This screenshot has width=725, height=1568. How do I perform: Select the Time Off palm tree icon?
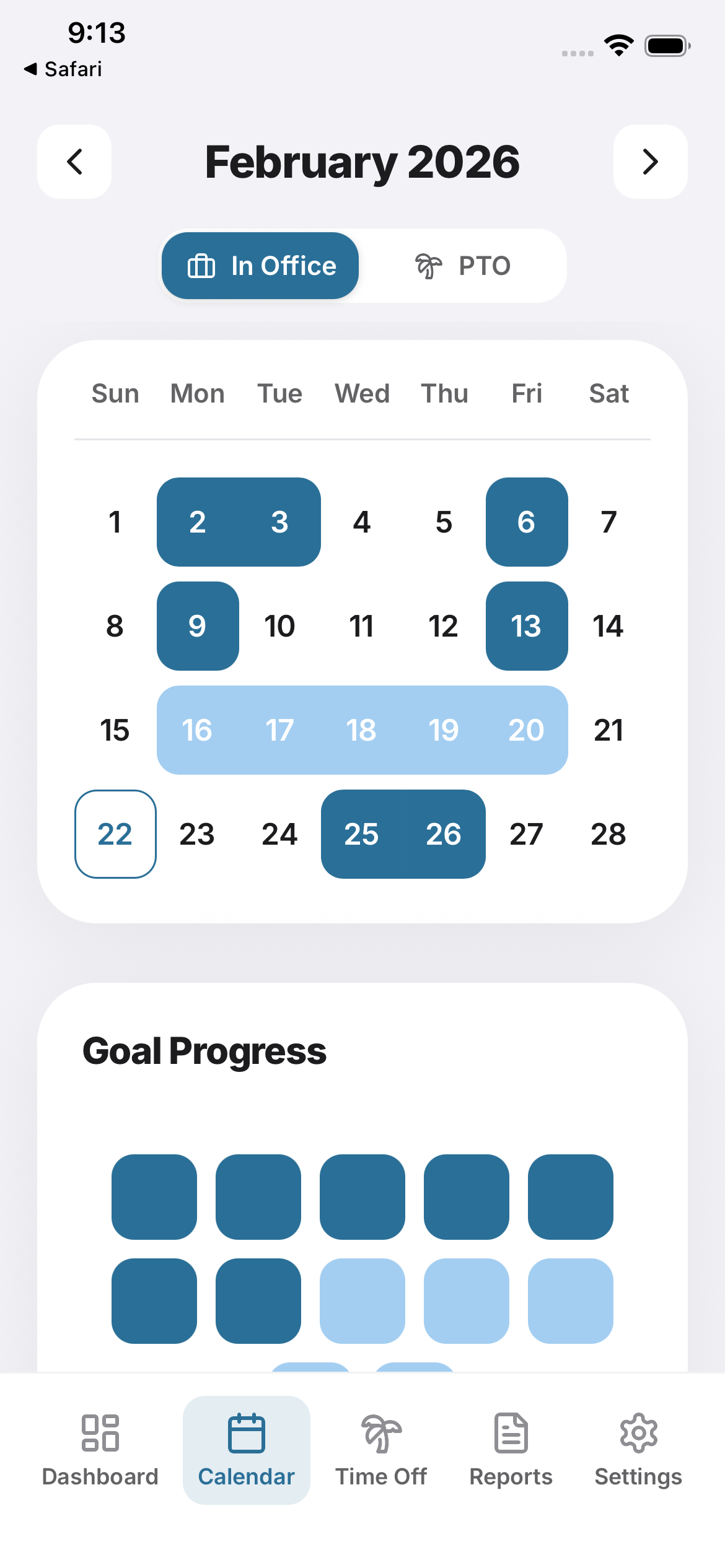pos(380,1432)
